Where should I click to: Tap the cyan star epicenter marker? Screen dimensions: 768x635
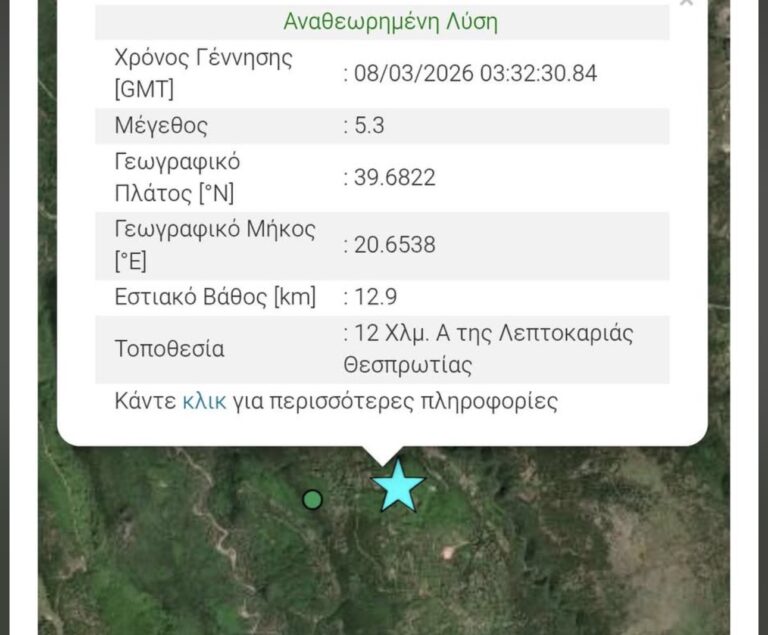click(398, 487)
